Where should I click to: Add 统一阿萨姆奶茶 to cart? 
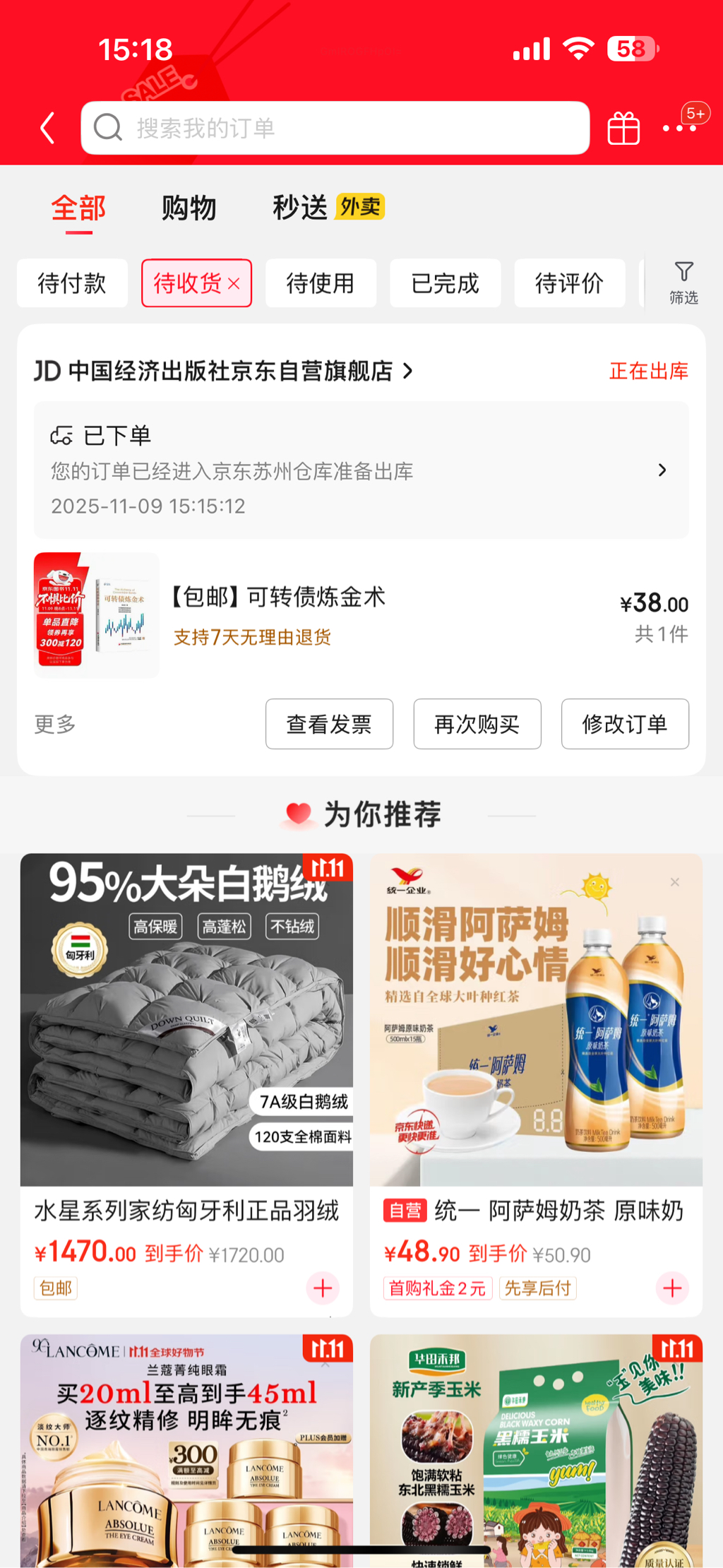coord(672,1288)
